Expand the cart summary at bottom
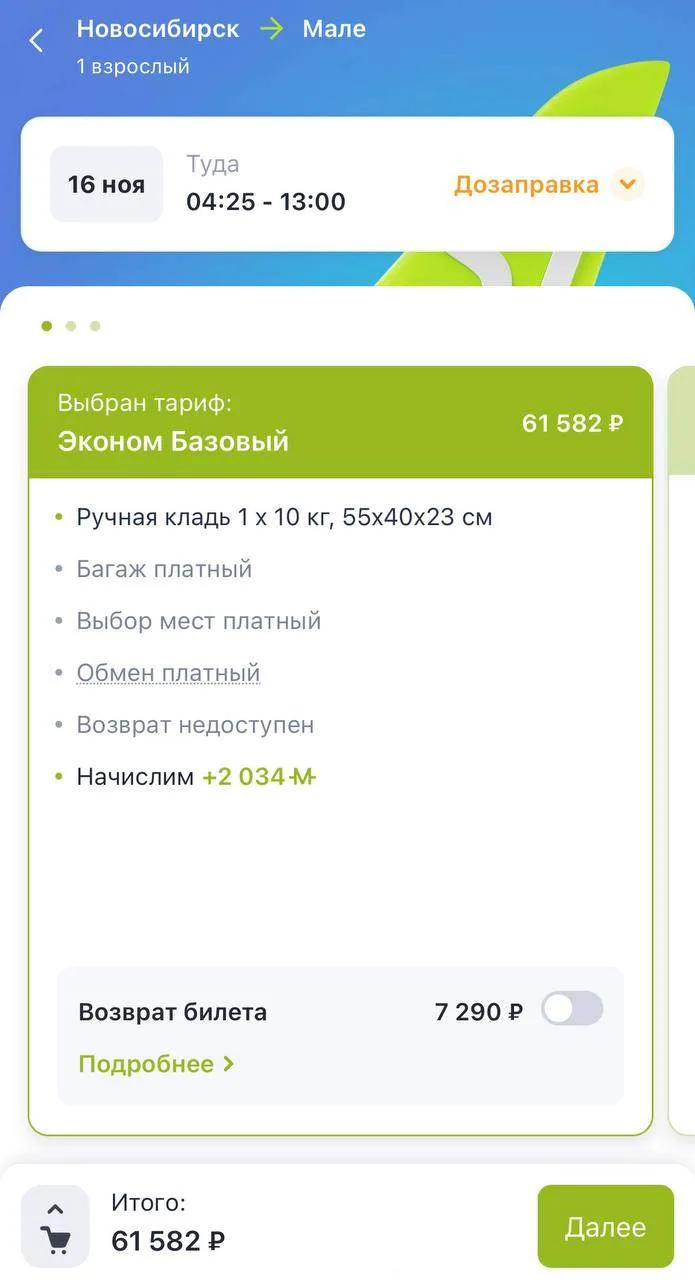Screen dimensions: 695x1280 pyautogui.click(x=55, y=1227)
